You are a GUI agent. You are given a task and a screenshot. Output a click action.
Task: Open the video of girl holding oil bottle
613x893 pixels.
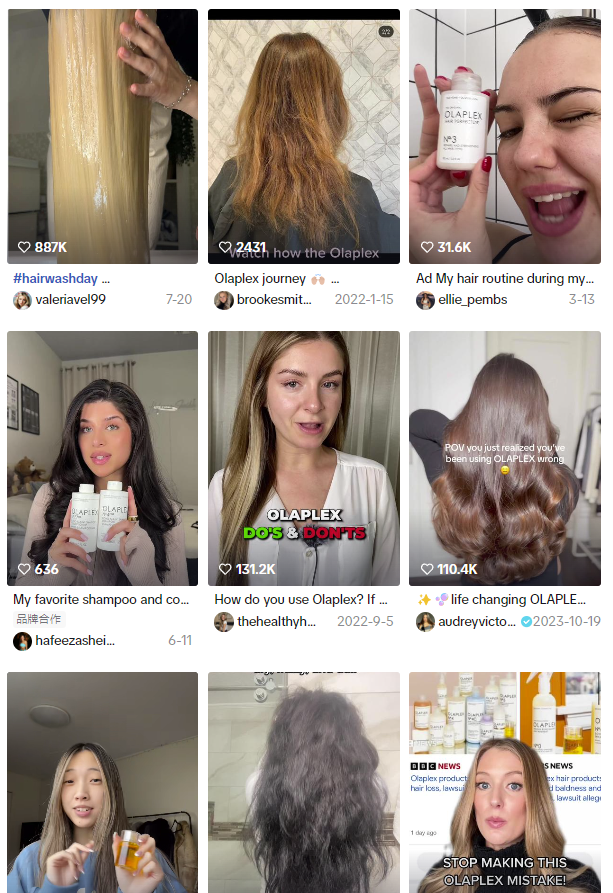click(x=102, y=782)
